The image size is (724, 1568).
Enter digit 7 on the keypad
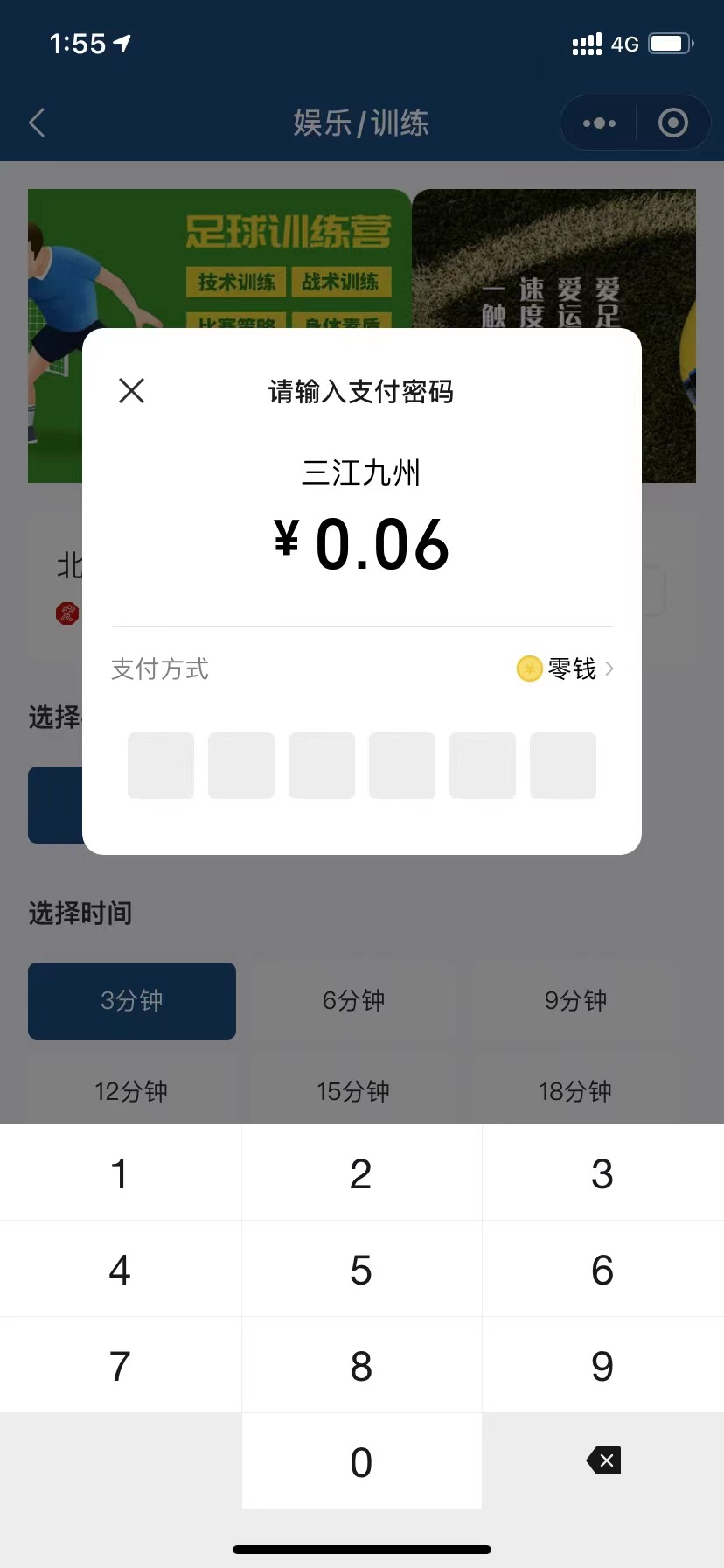click(x=120, y=1366)
